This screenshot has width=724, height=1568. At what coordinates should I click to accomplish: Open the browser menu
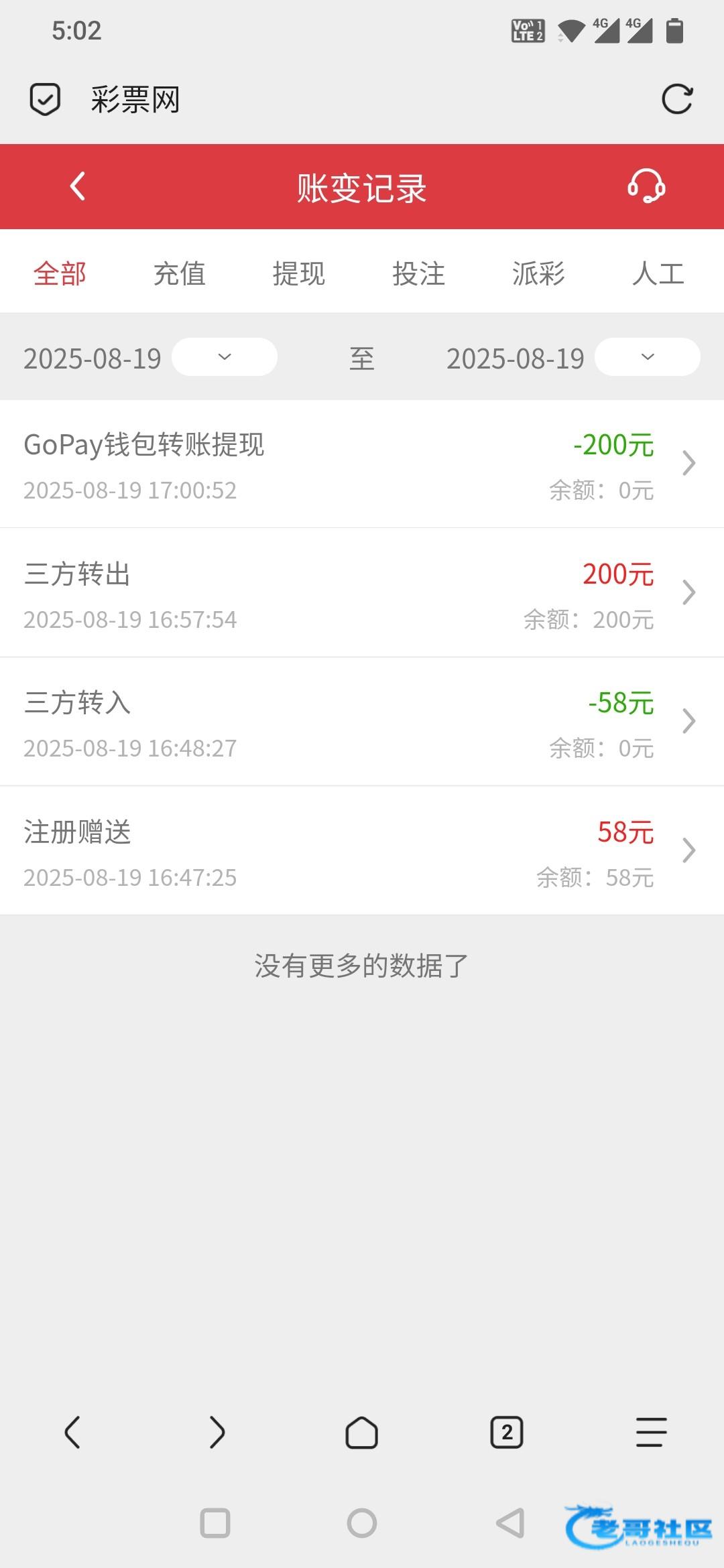(x=651, y=1433)
